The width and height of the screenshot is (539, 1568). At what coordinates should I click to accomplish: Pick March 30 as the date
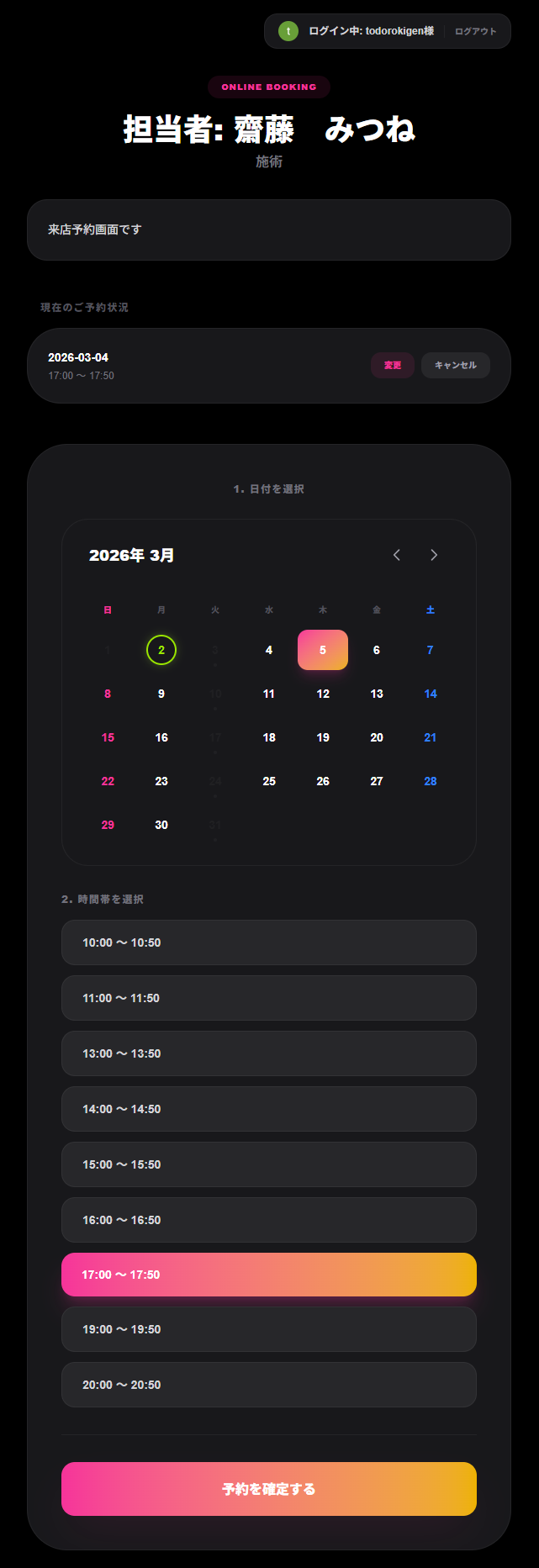pyautogui.click(x=161, y=825)
